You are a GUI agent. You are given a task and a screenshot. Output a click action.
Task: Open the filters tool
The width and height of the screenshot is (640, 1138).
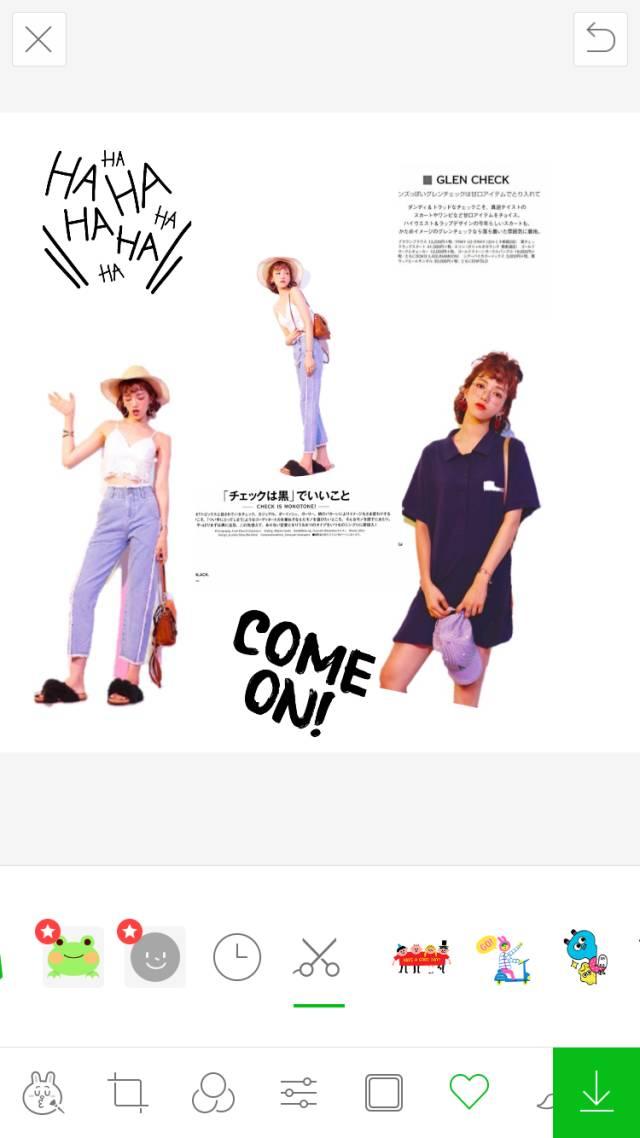coord(213,1092)
